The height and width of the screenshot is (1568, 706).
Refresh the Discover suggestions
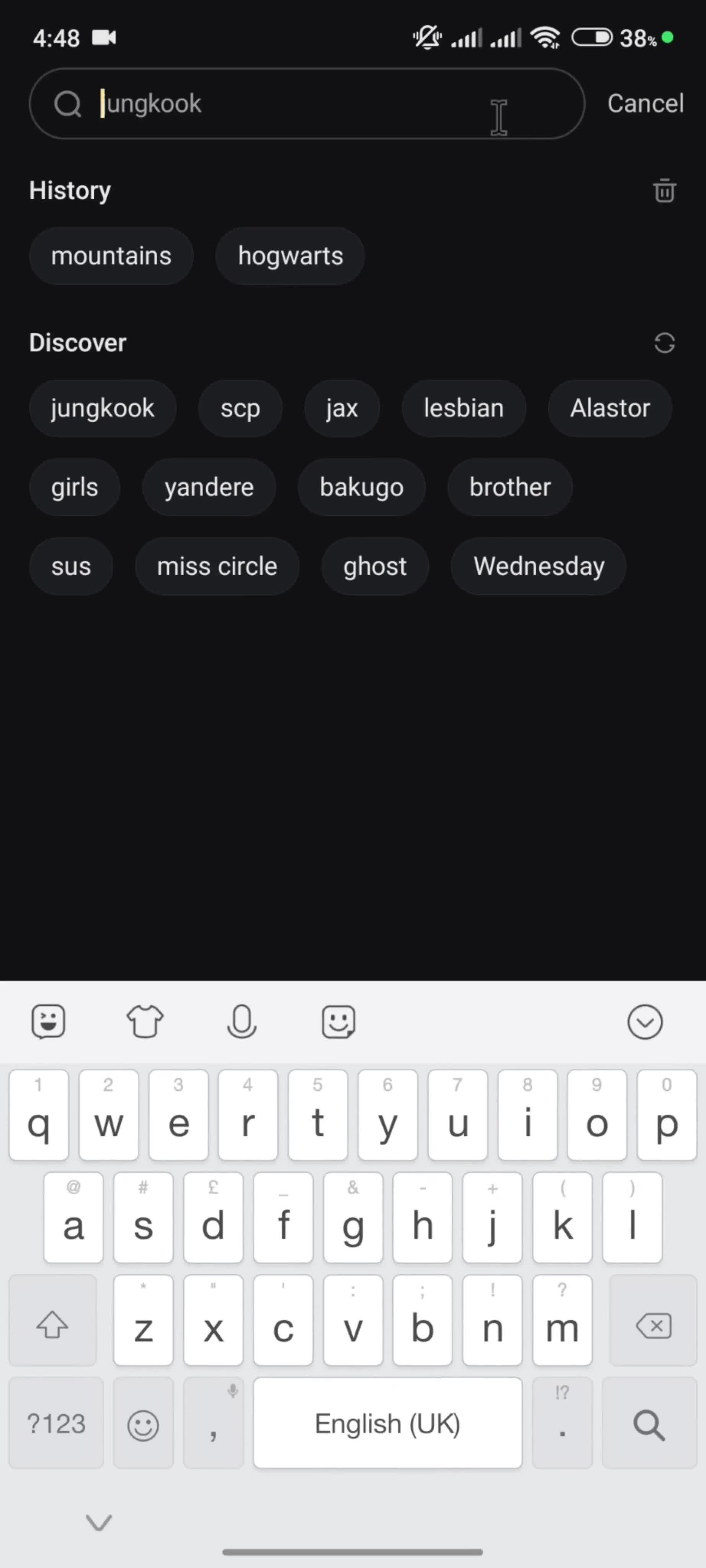664,343
